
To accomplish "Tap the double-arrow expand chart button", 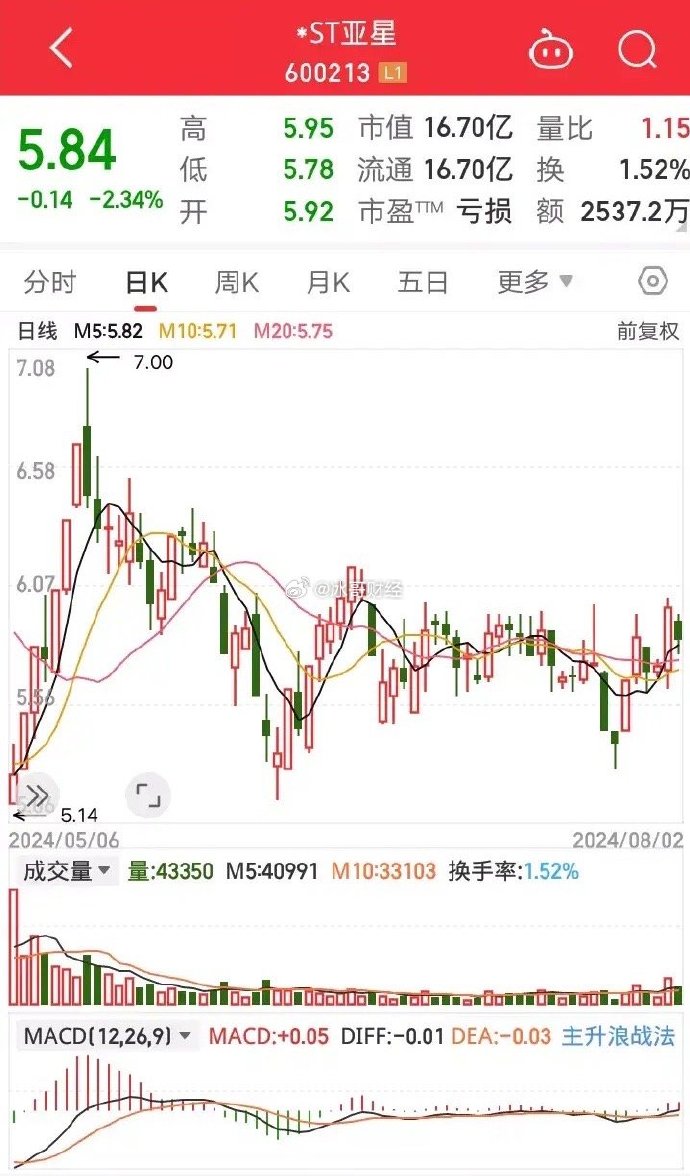I will click(34, 795).
